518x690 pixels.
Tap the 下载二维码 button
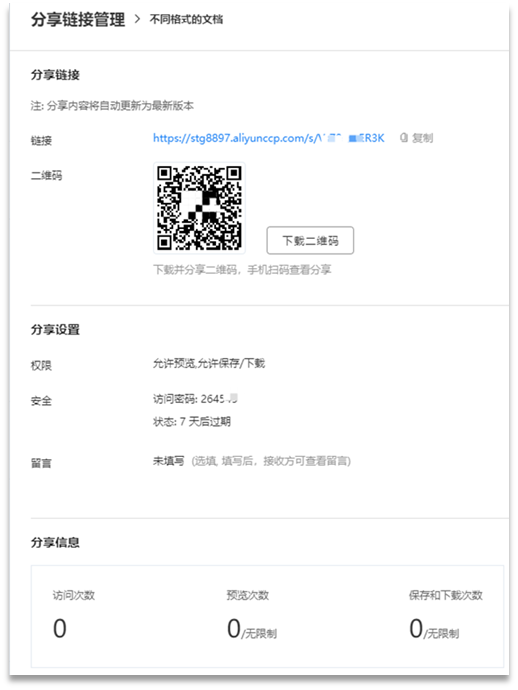(310, 240)
